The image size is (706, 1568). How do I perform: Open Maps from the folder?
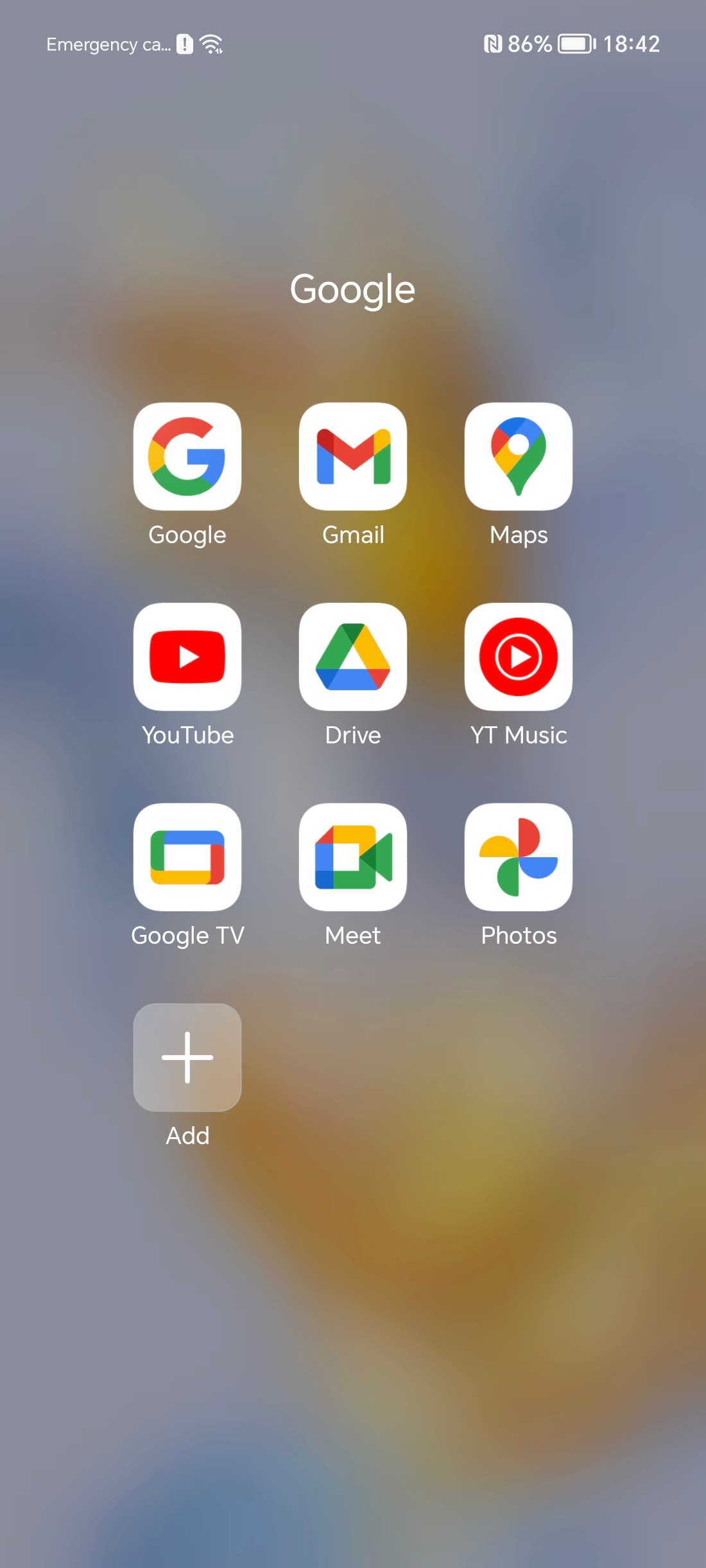[519, 457]
